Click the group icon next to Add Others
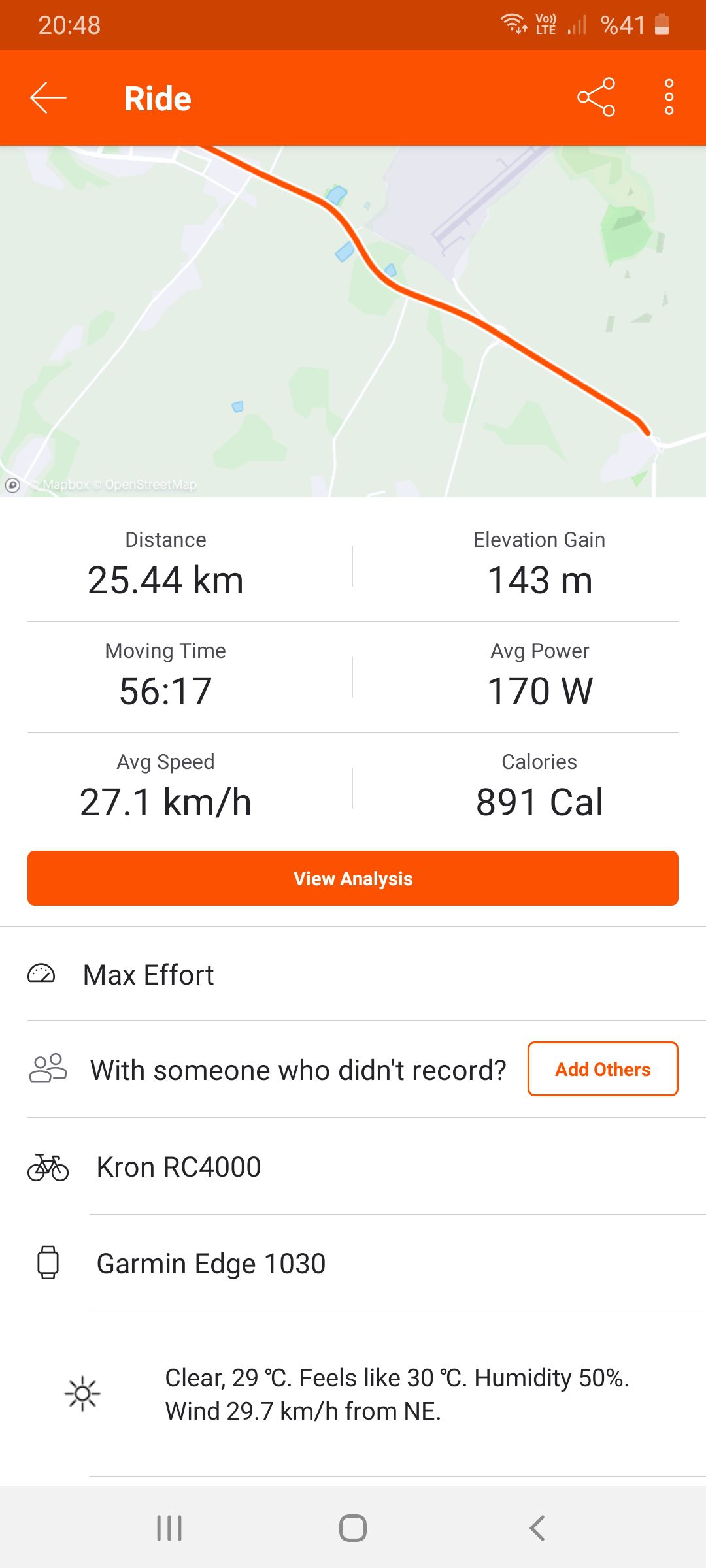The width and height of the screenshot is (706, 1568). 47,1069
